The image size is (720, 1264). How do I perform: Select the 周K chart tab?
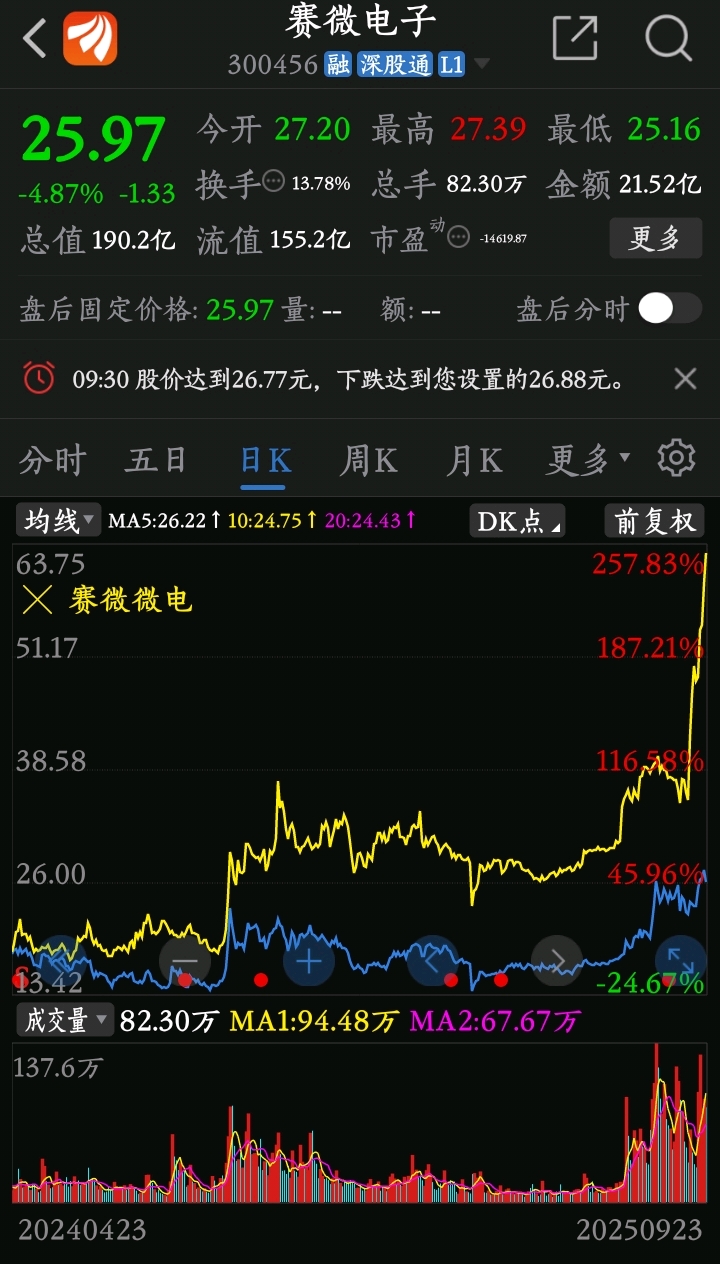click(x=369, y=461)
